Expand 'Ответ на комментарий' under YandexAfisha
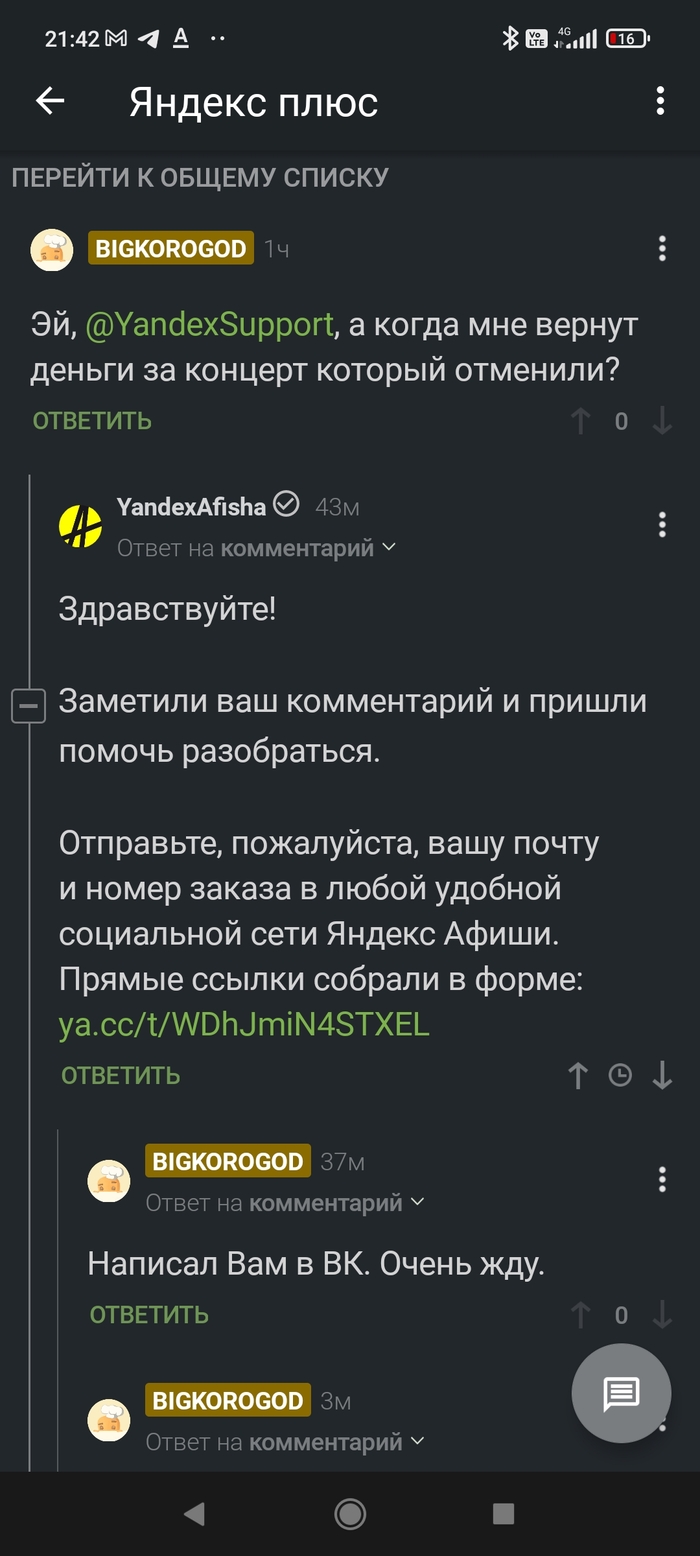 tap(256, 548)
